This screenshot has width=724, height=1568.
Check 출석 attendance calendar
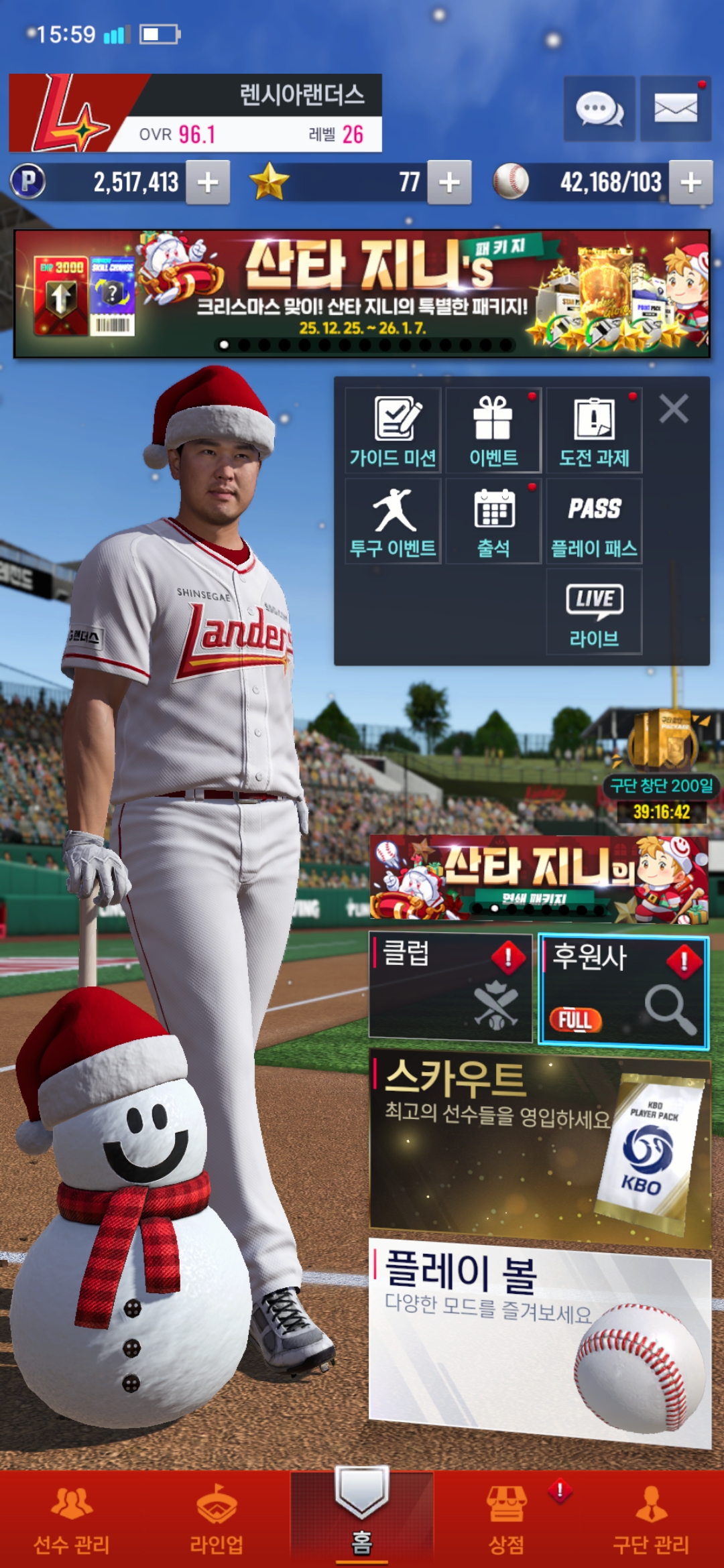(493, 521)
